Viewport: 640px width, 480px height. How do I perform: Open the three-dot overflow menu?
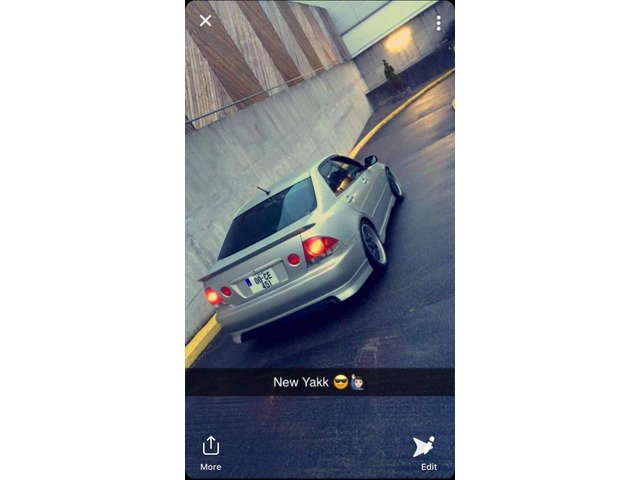(438, 22)
